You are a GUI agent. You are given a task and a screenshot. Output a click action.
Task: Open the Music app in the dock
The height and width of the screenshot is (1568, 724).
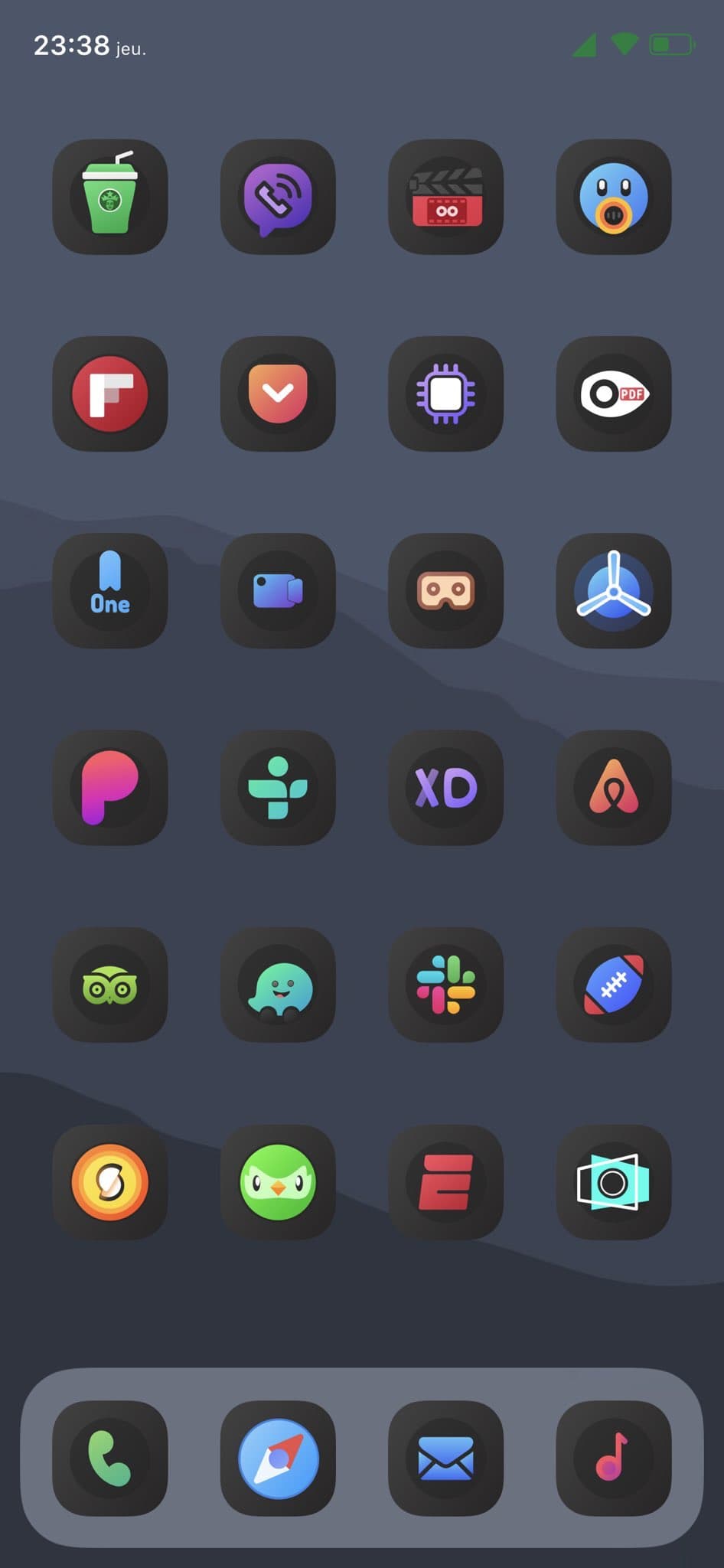pyautogui.click(x=614, y=1459)
